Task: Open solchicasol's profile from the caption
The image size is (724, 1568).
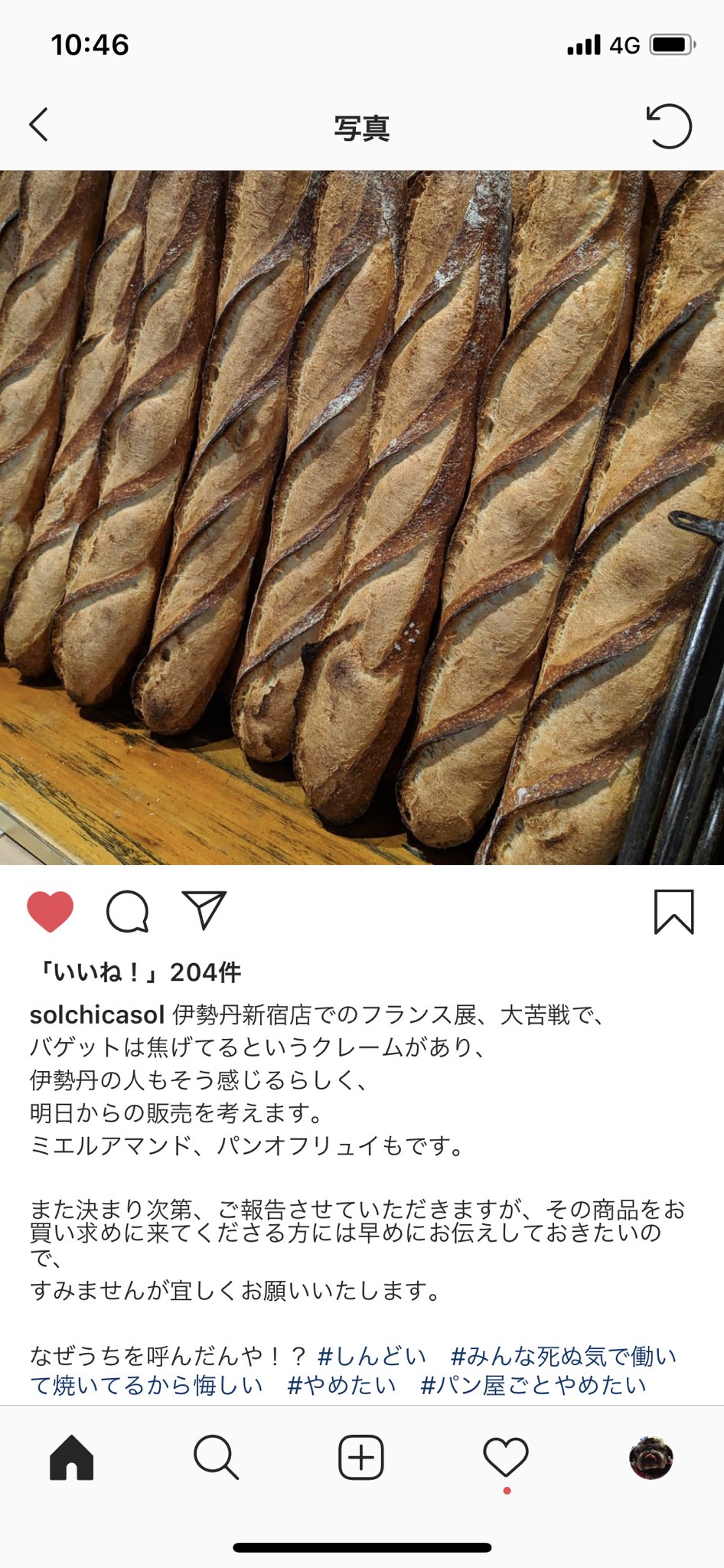Action: (97, 1014)
